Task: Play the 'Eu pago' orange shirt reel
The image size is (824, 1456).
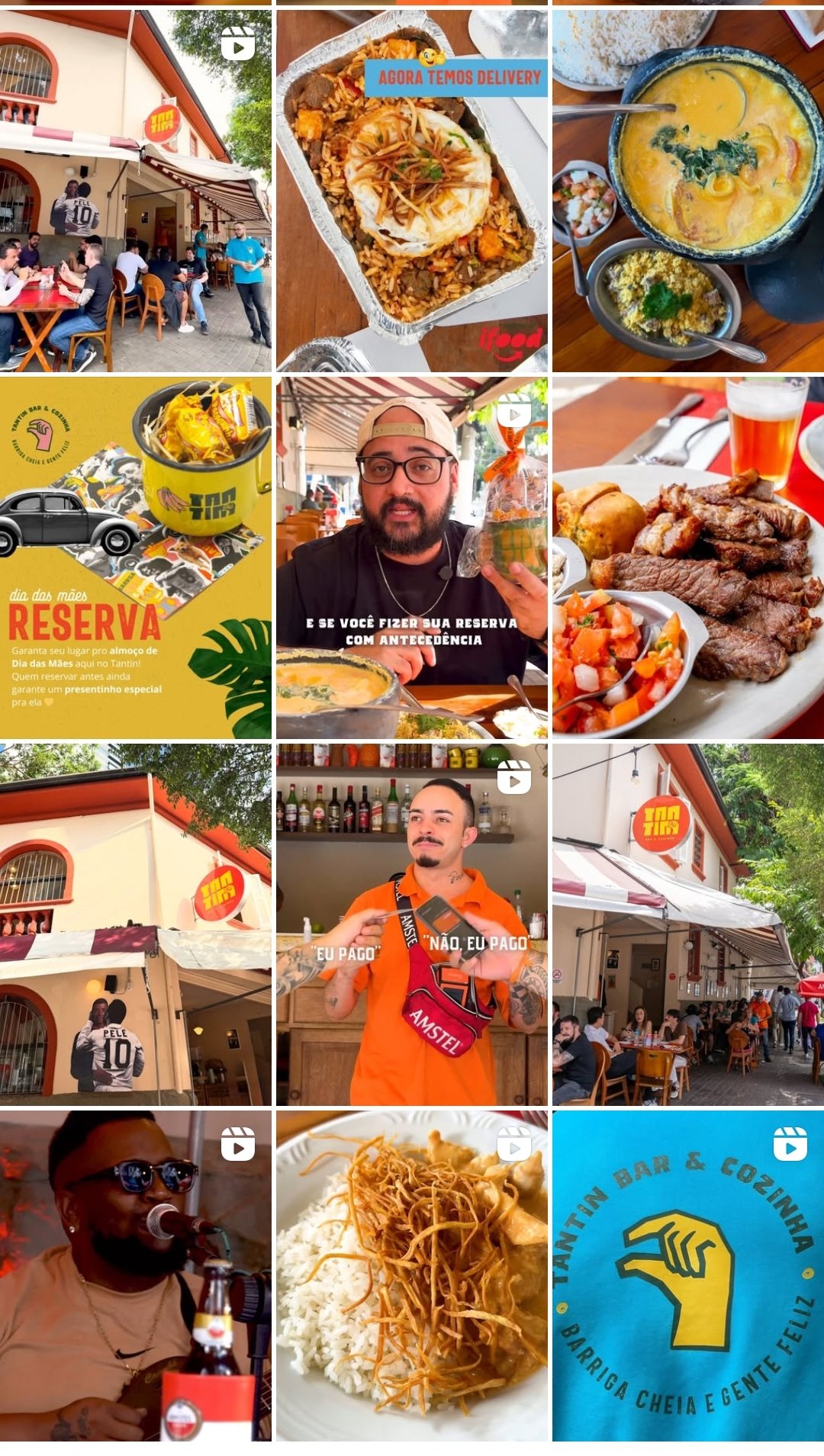Action: (412, 924)
